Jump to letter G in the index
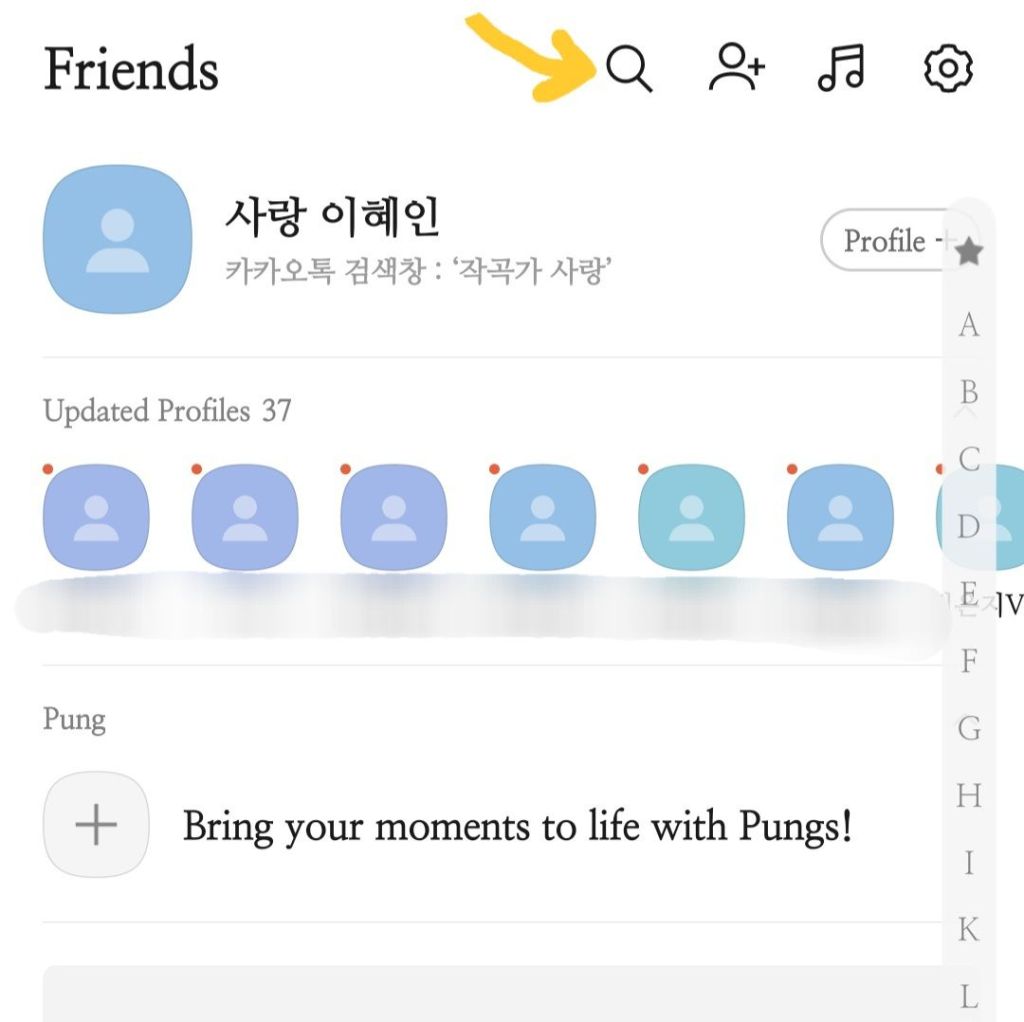 (x=968, y=728)
